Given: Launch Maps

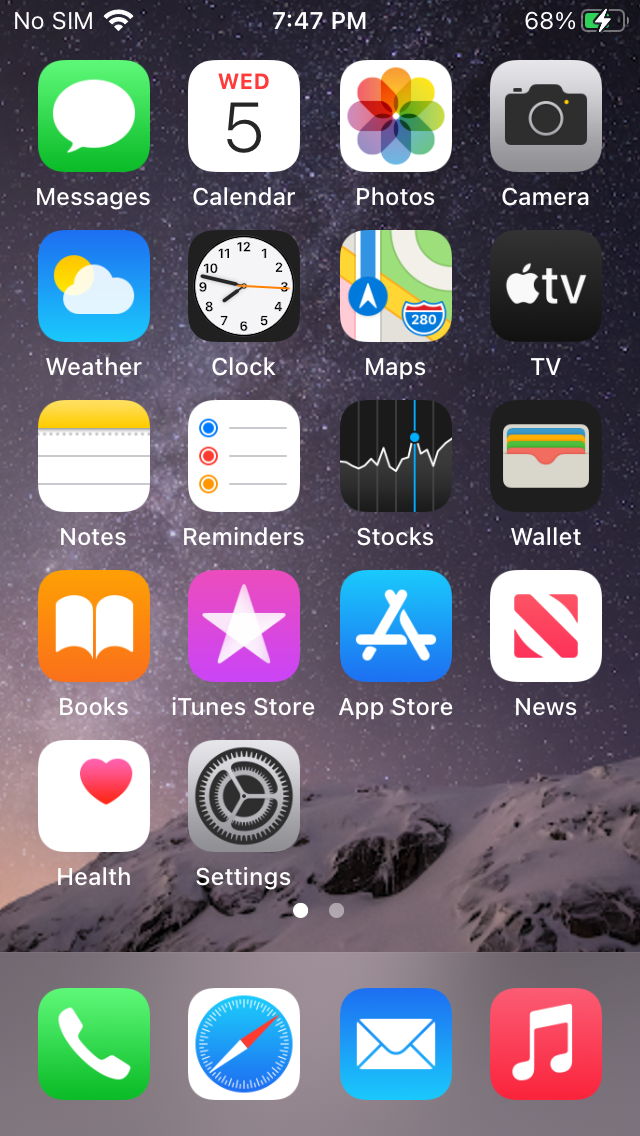Looking at the screenshot, I should pyautogui.click(x=396, y=286).
